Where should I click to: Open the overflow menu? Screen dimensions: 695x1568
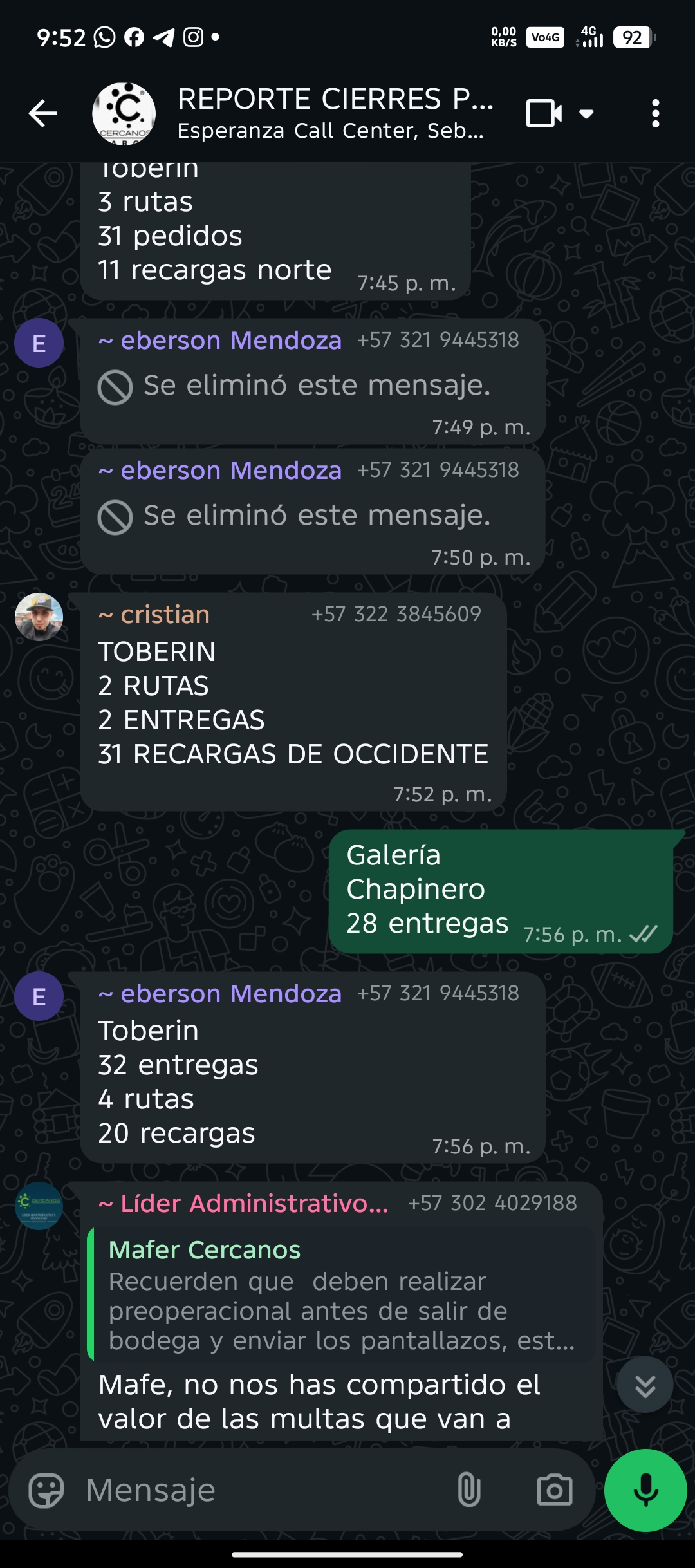(x=655, y=114)
